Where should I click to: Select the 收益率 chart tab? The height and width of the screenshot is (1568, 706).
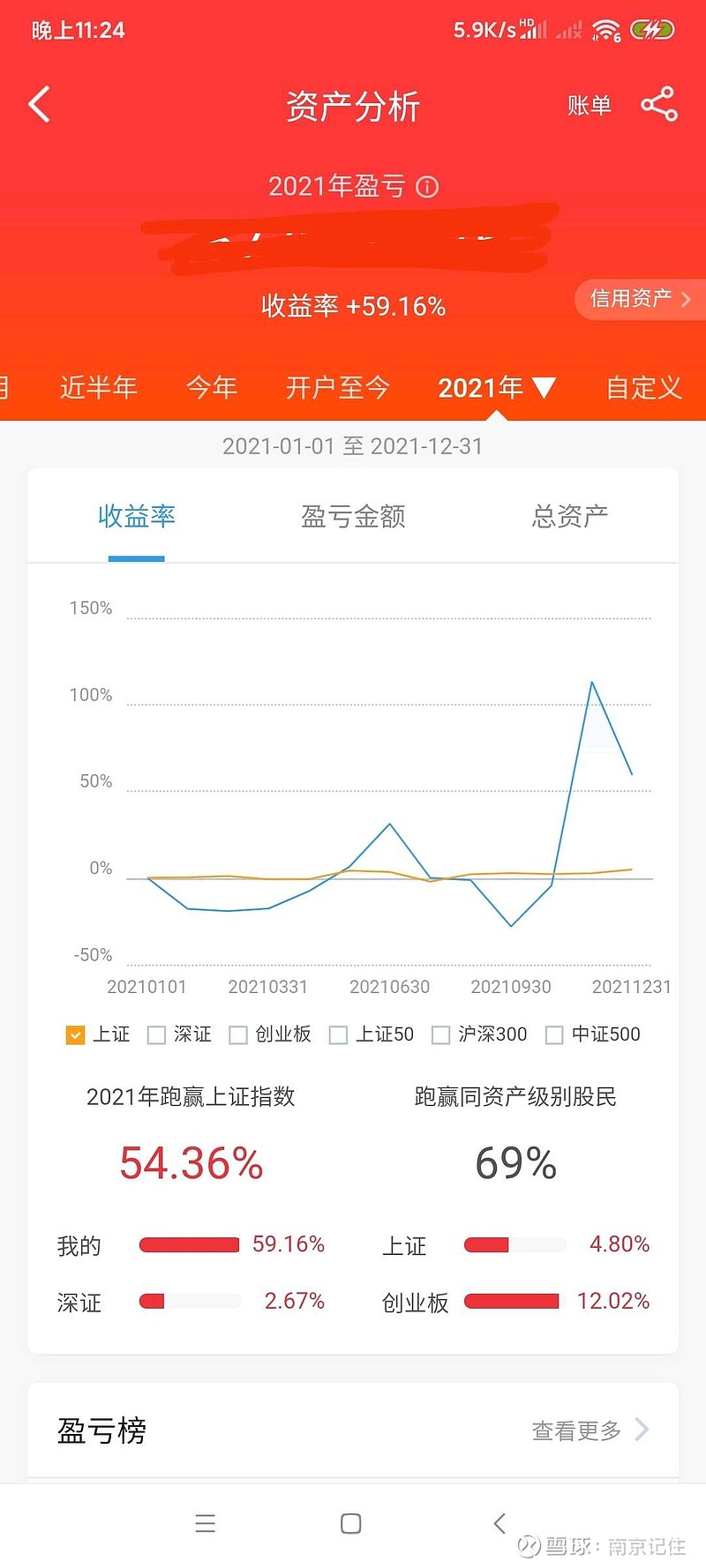pyautogui.click(x=137, y=516)
